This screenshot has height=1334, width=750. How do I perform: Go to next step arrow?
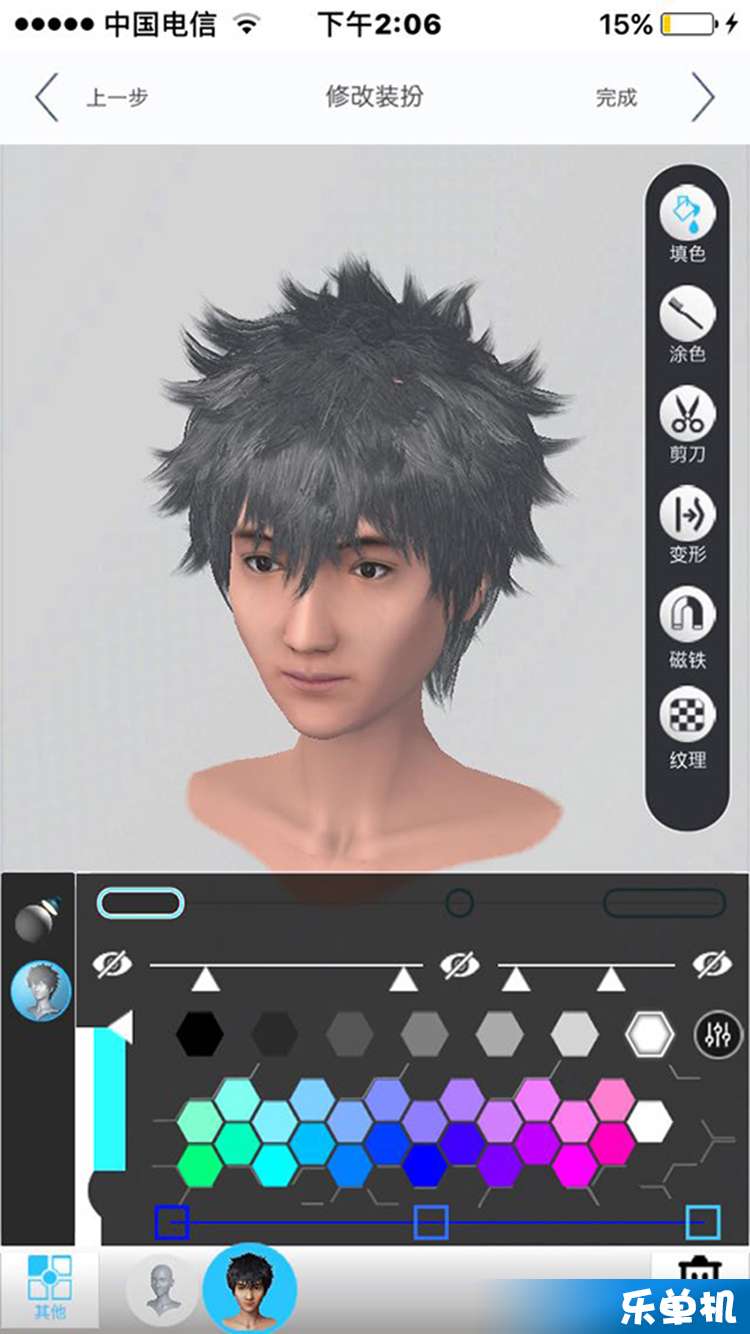(x=703, y=98)
